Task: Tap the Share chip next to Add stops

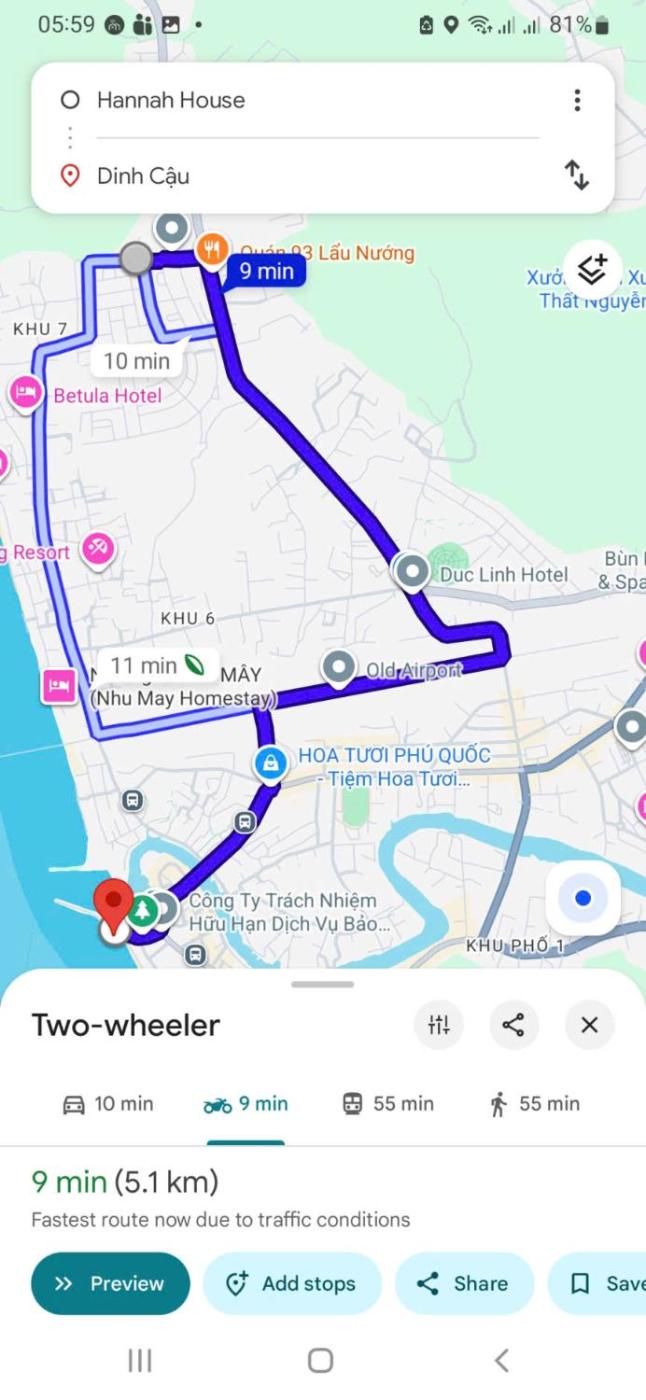Action: tap(463, 1284)
